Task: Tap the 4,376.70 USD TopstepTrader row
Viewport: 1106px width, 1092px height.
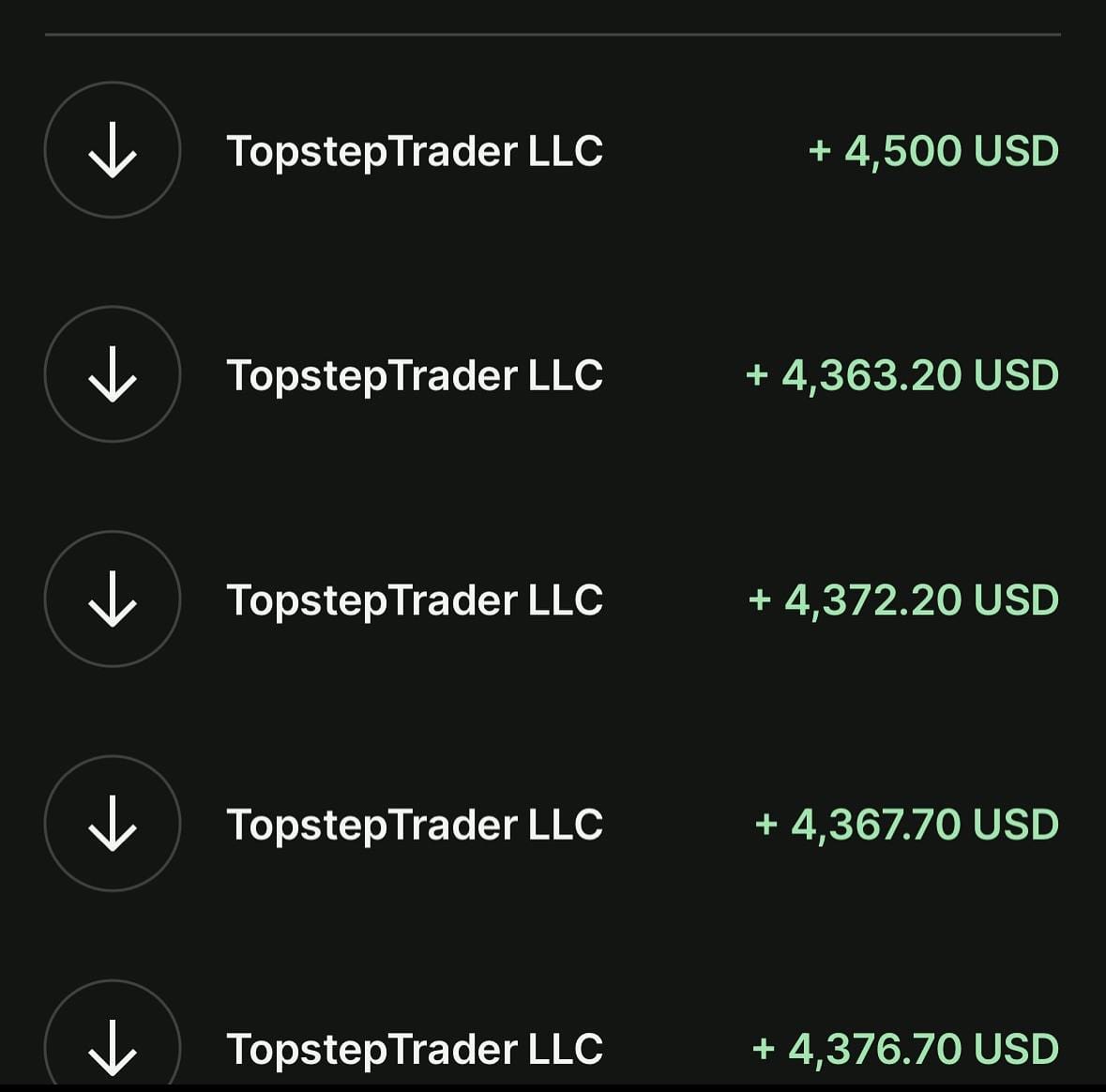Action: (x=552, y=1048)
